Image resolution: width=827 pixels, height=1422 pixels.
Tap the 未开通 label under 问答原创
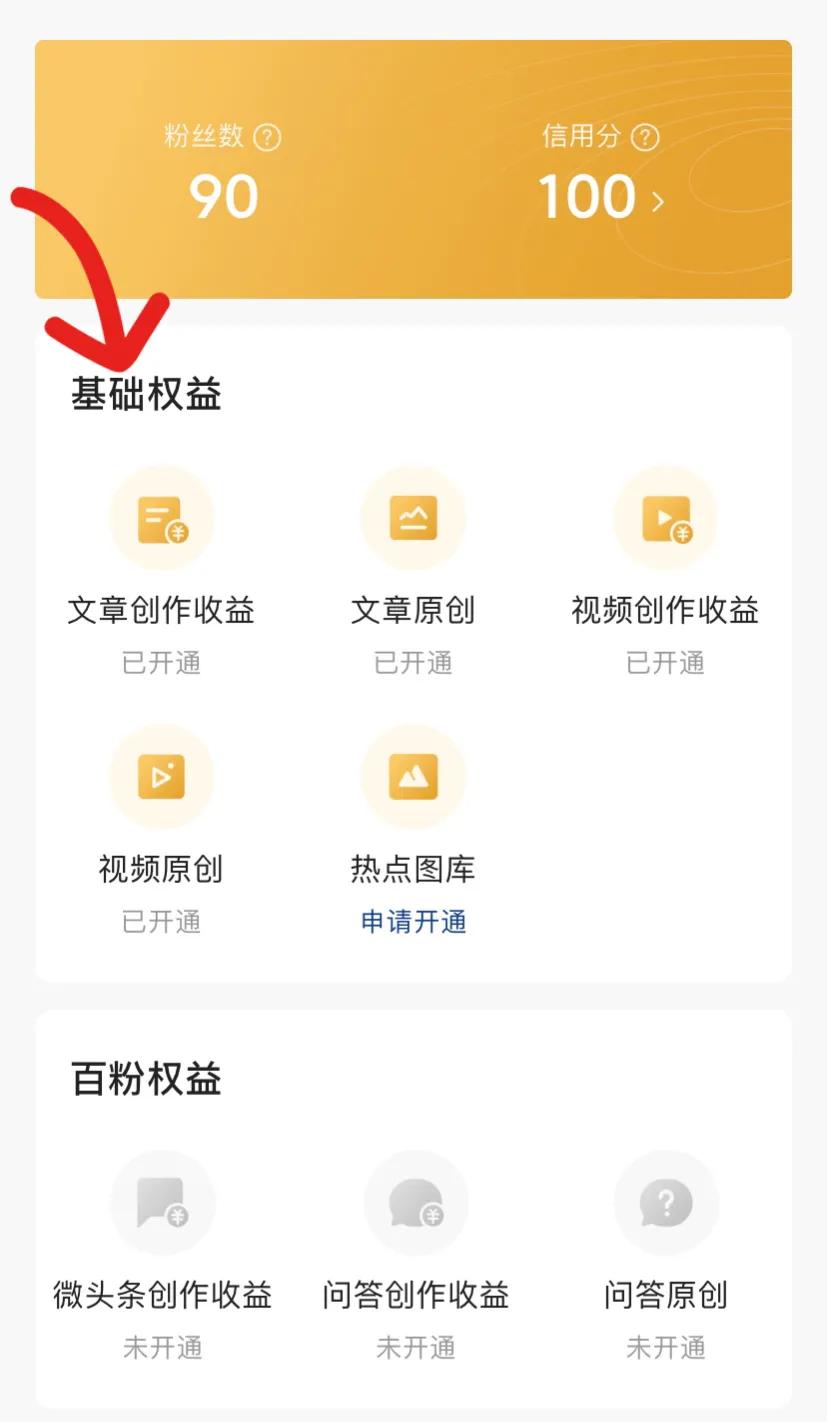click(x=665, y=1347)
